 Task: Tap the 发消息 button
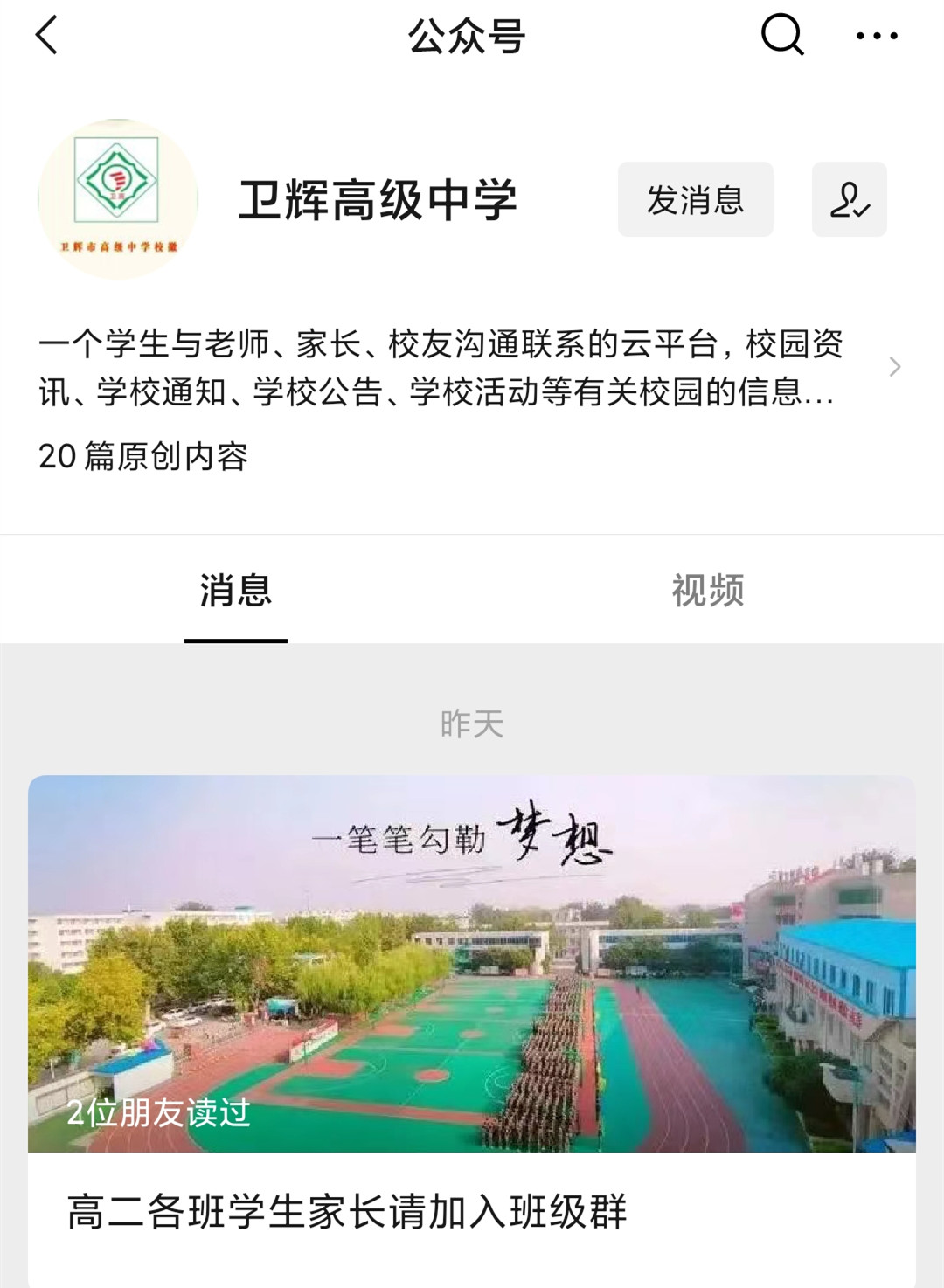695,199
